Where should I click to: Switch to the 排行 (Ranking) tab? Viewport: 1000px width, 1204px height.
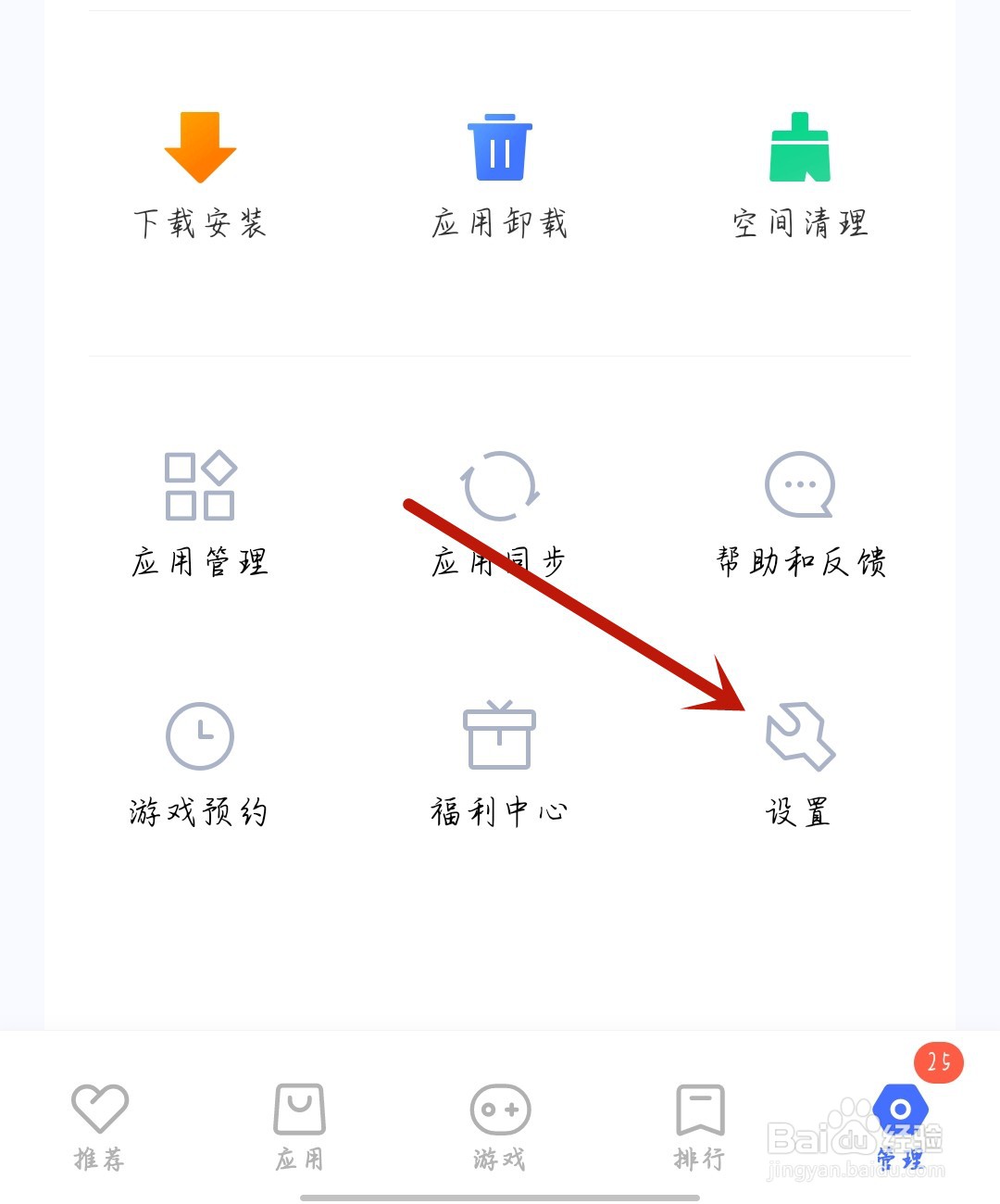coord(699,1125)
